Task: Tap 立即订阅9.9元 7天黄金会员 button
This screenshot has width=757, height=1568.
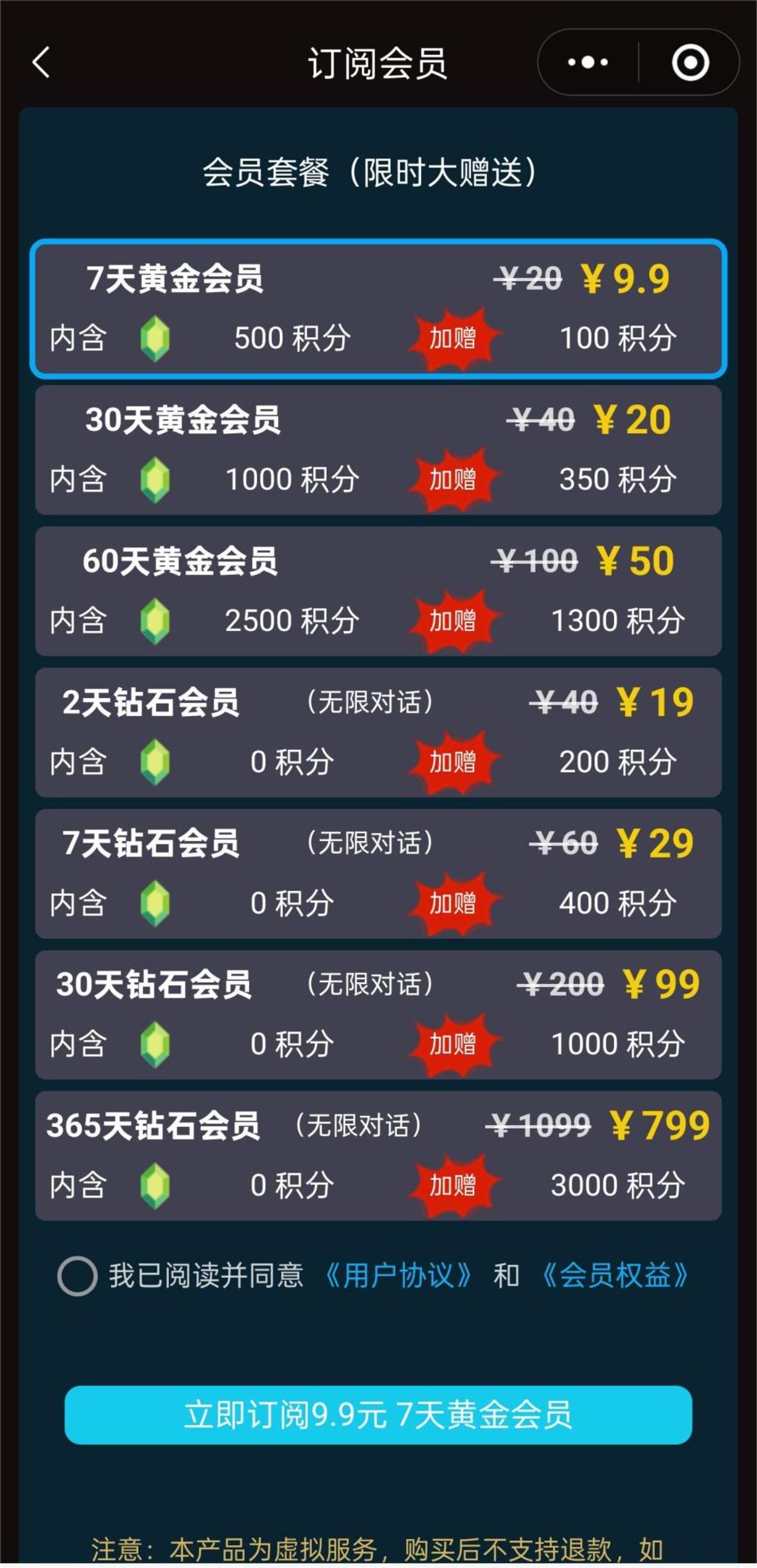Action: pos(377,1415)
